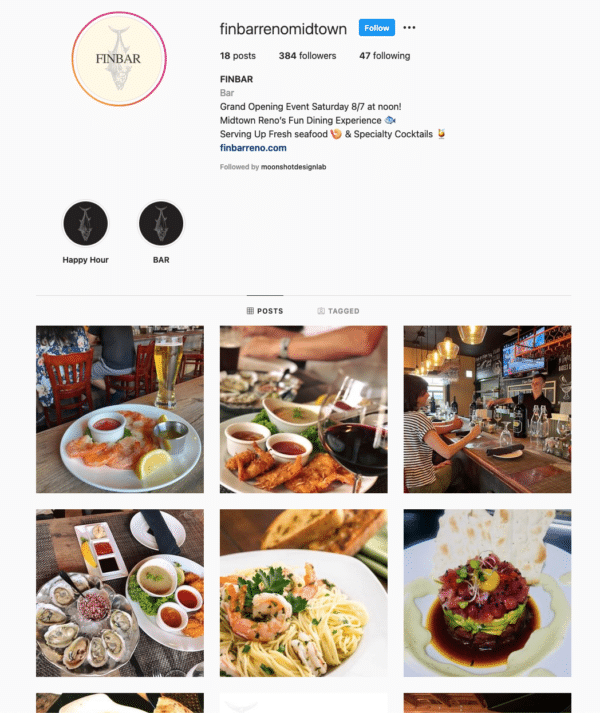View the 384 followers list
600x713 pixels.
click(x=307, y=56)
